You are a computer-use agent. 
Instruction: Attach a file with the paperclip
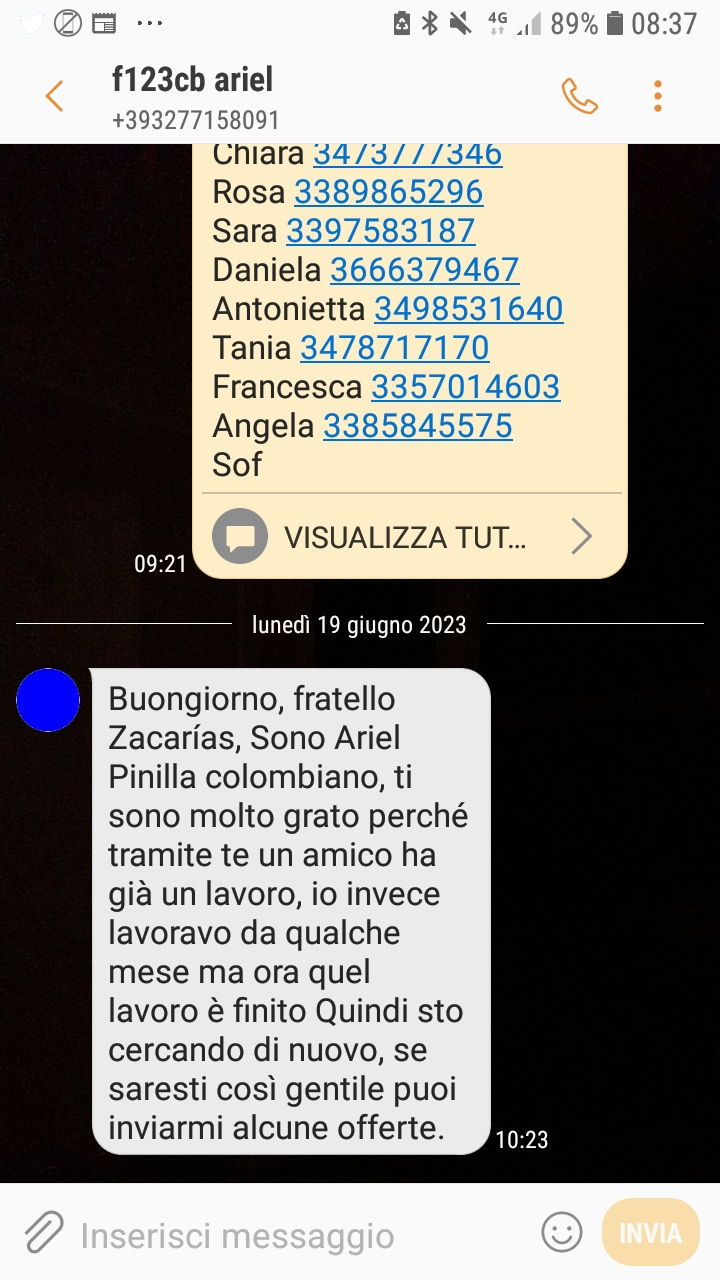(44, 1233)
